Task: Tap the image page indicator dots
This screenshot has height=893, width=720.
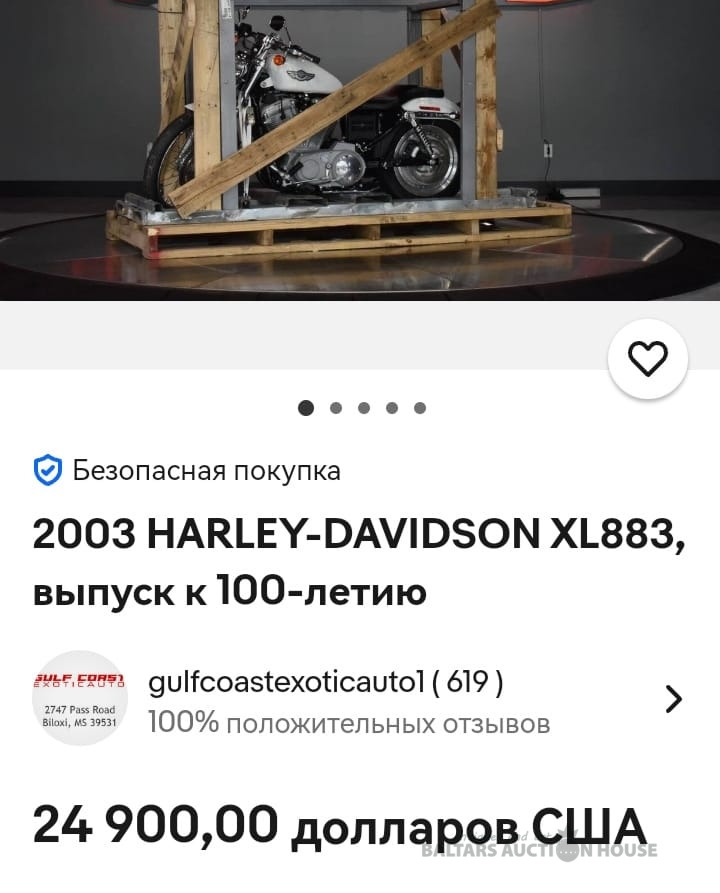Action: 362,408
